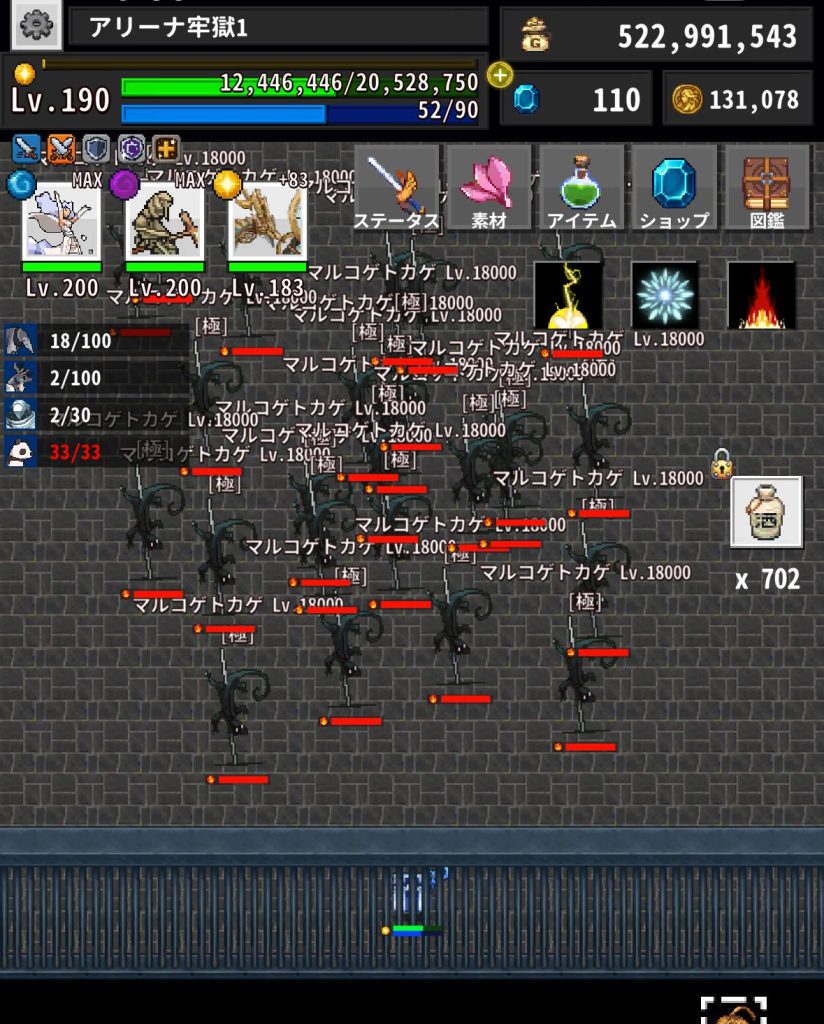Open the settings gear
Viewport: 824px width, 1024px height.
click(x=36, y=24)
